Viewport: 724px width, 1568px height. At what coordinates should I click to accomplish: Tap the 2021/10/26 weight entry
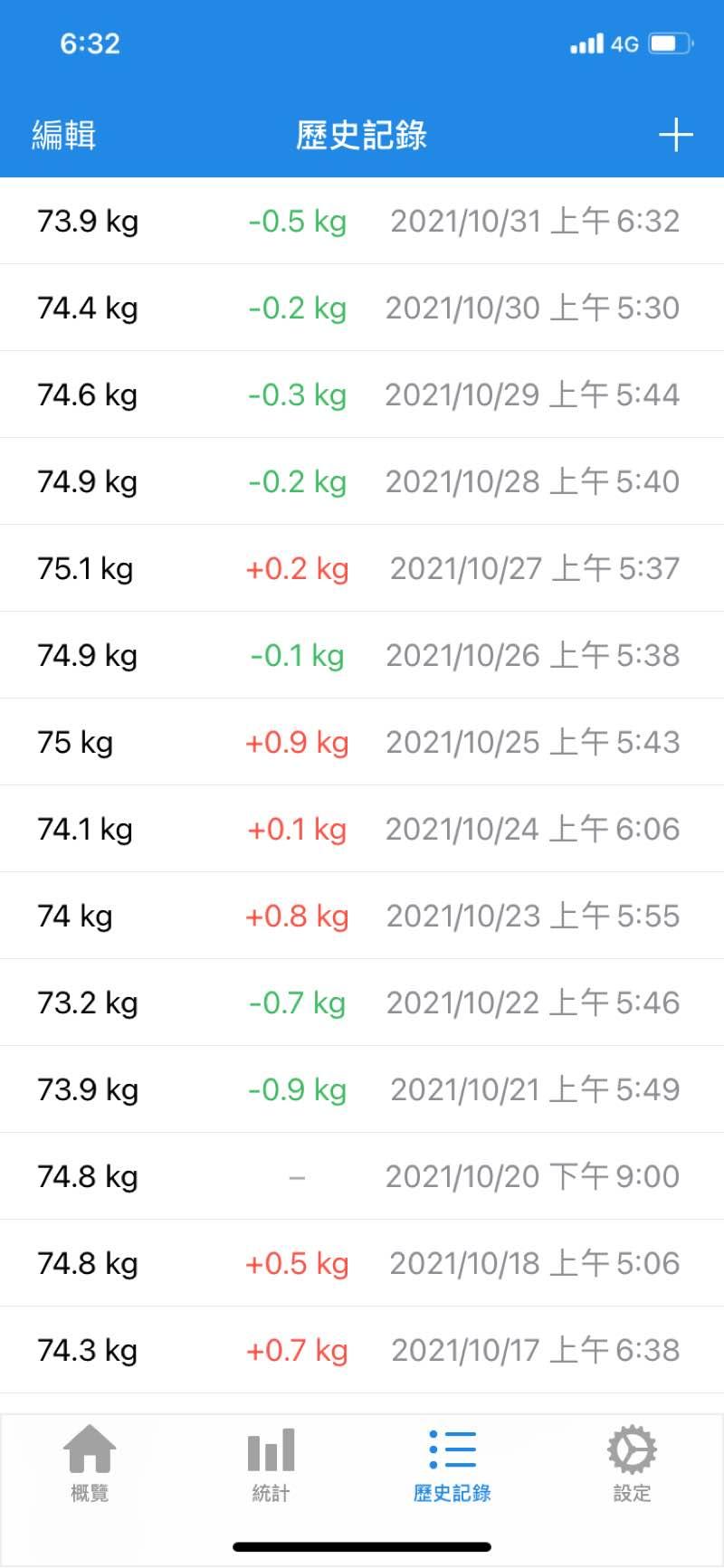coord(362,655)
